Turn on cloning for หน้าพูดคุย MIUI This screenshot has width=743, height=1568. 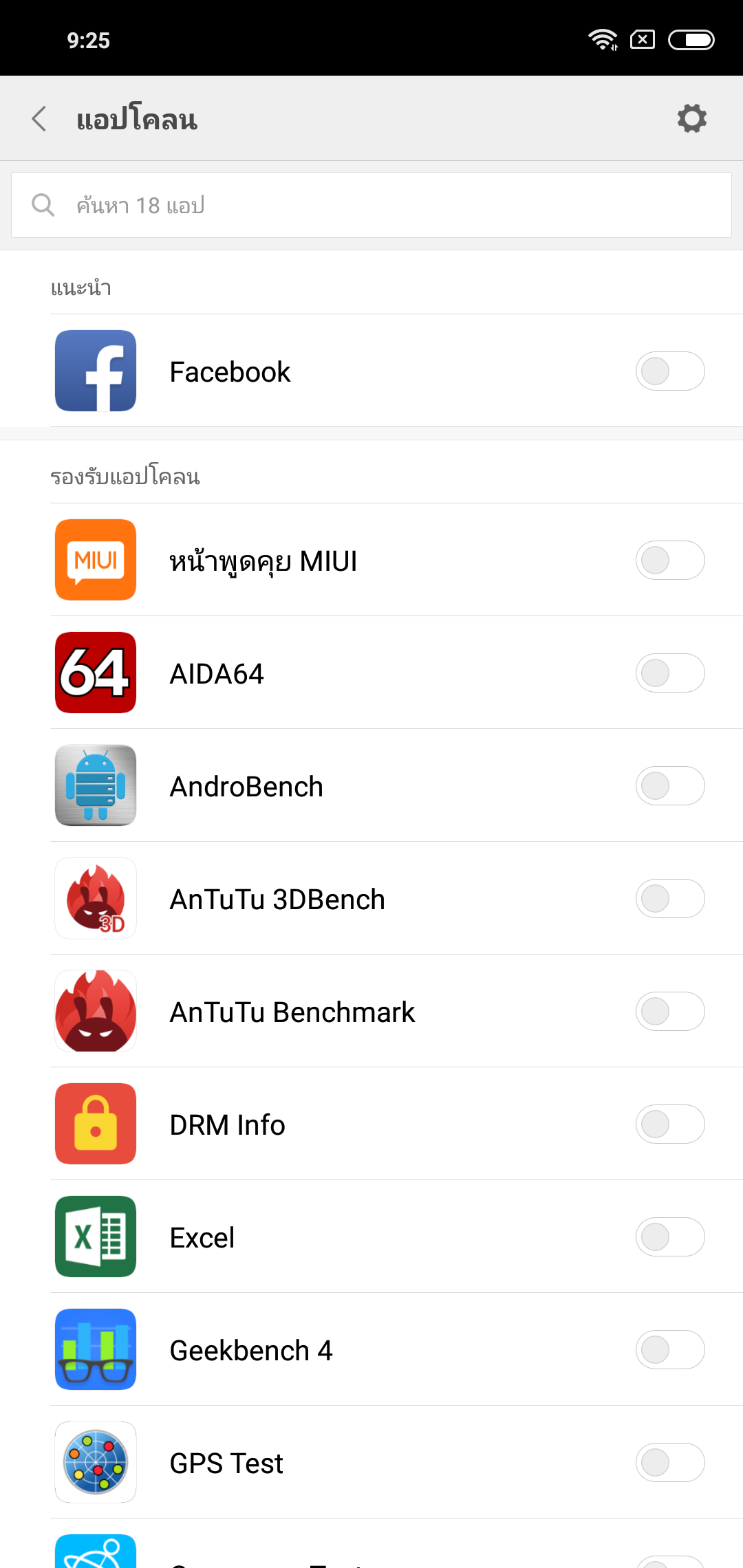pos(669,560)
